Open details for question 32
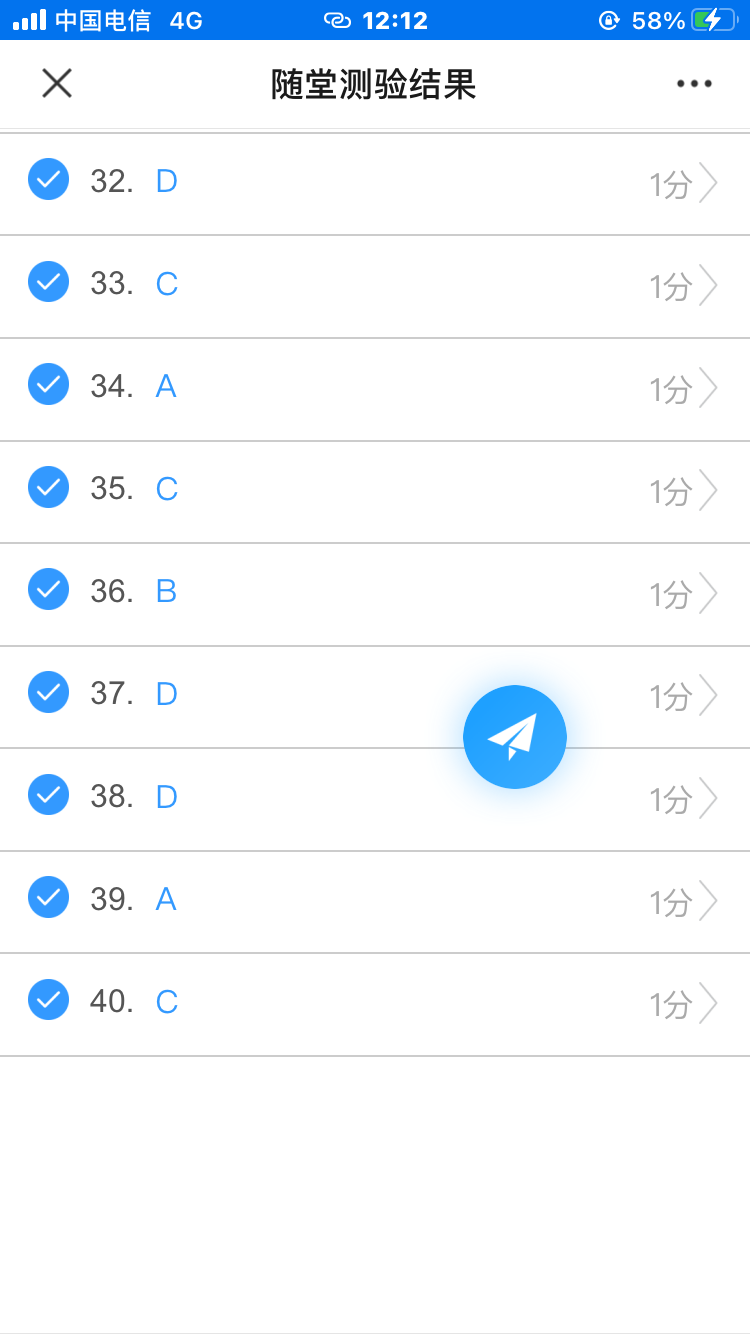The height and width of the screenshot is (1334, 750). click(375, 184)
